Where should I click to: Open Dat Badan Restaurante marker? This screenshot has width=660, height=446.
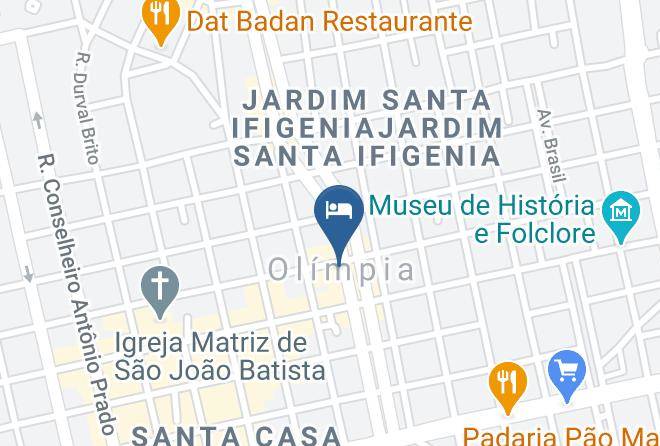coord(159,19)
